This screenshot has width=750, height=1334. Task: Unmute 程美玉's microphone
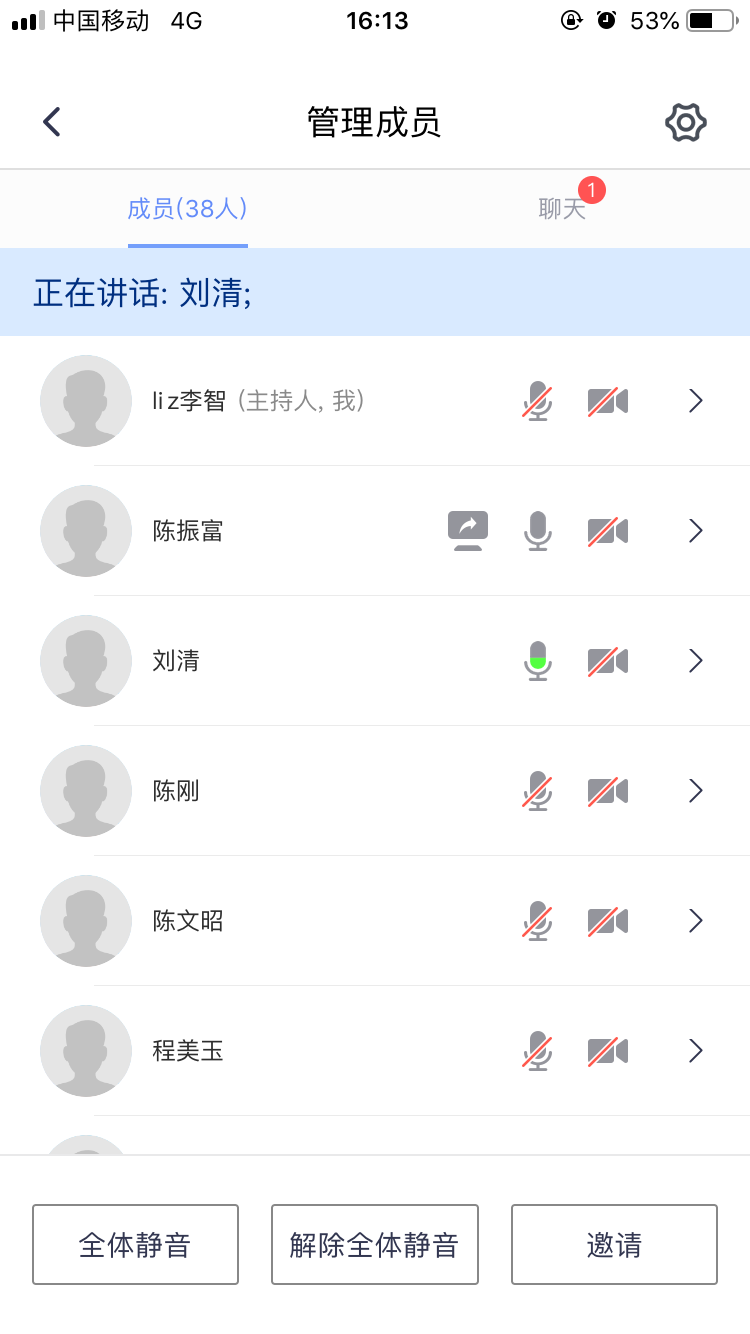tap(538, 1051)
